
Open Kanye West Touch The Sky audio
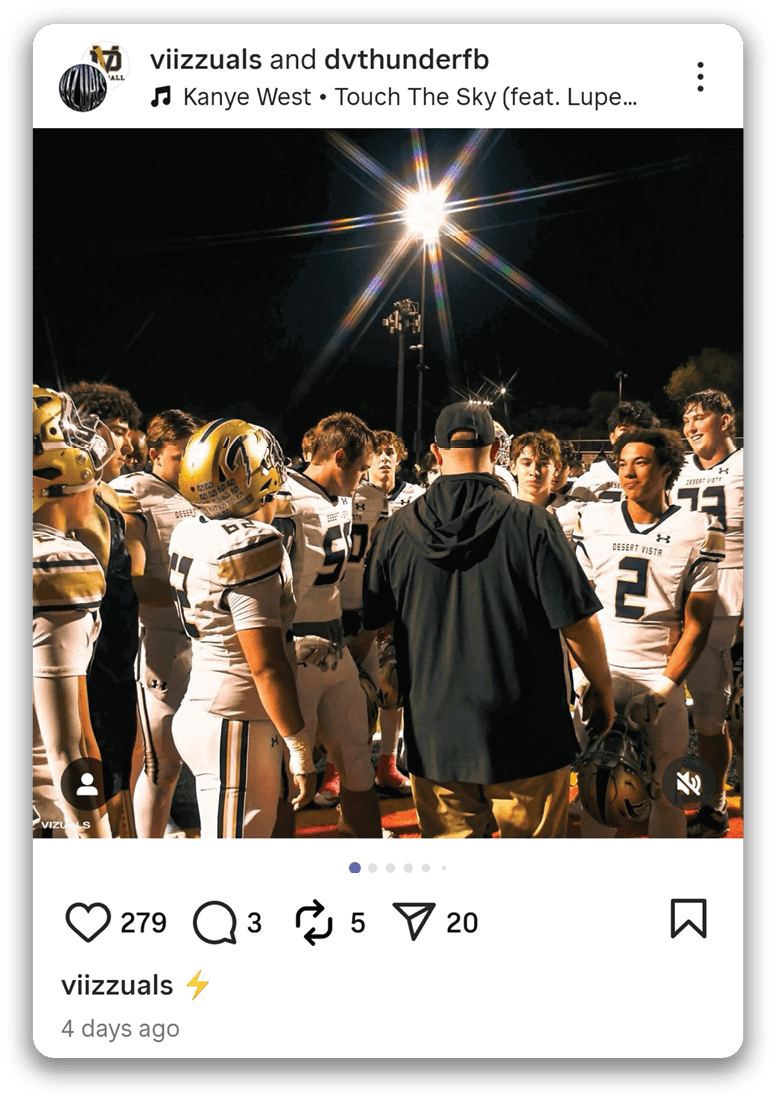(408, 97)
